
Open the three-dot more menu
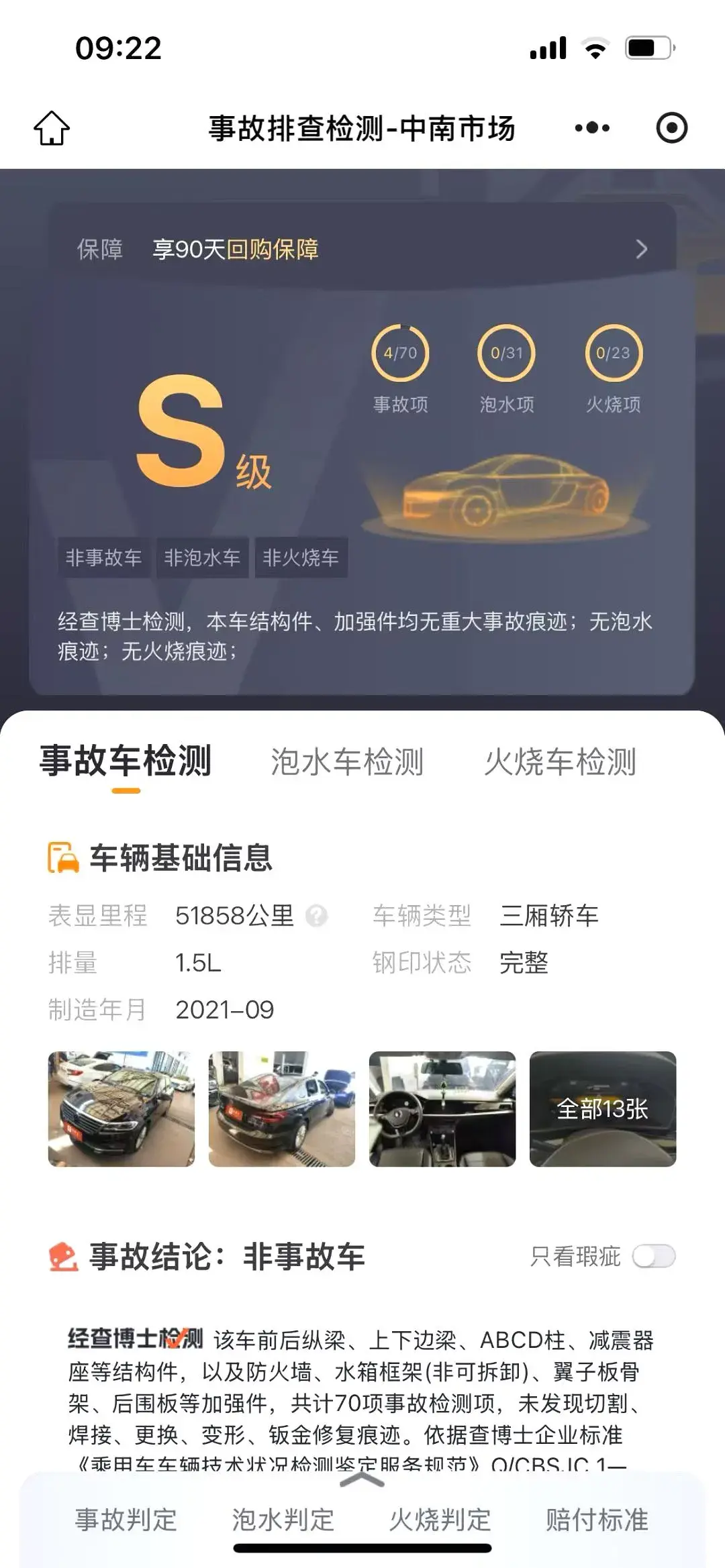(592, 127)
